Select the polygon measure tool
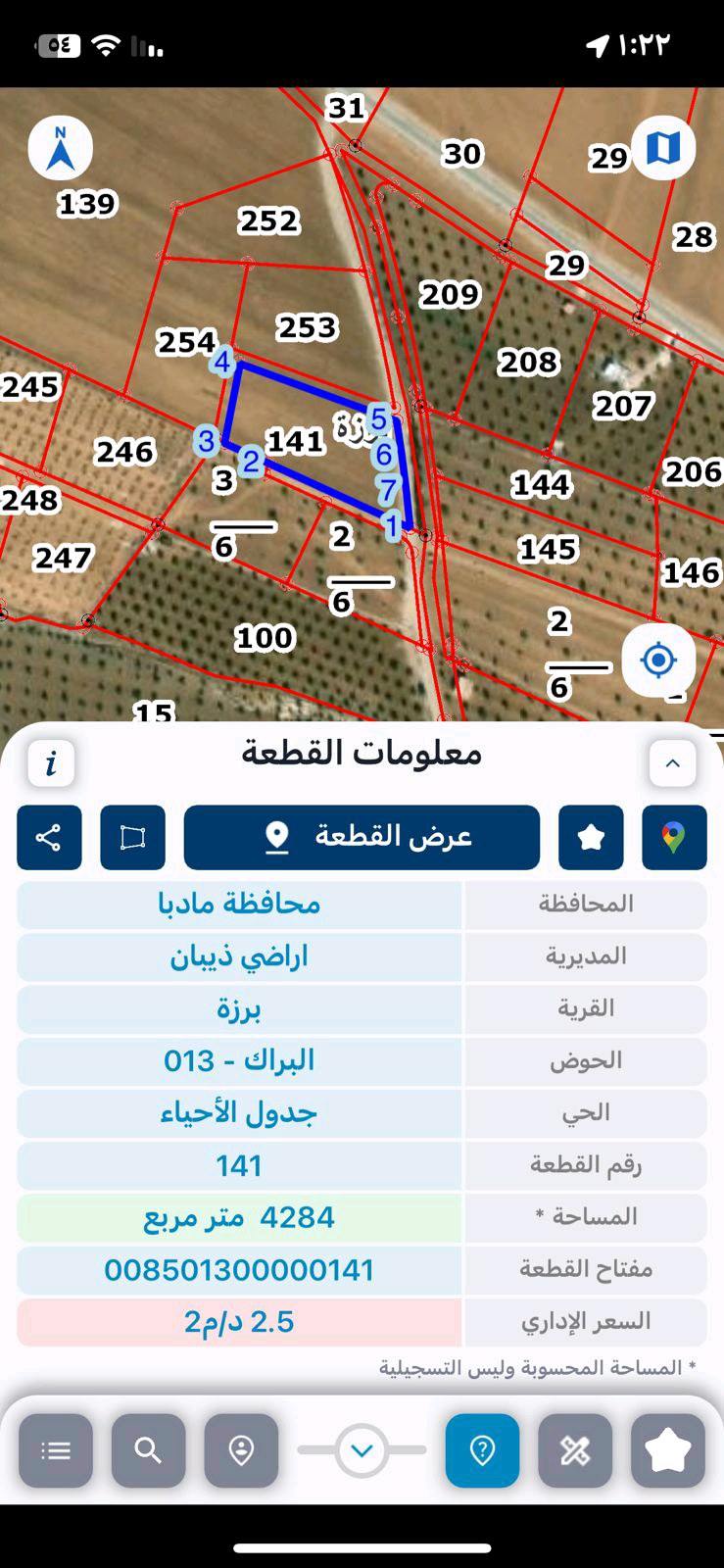This screenshot has width=724, height=1568. click(133, 838)
